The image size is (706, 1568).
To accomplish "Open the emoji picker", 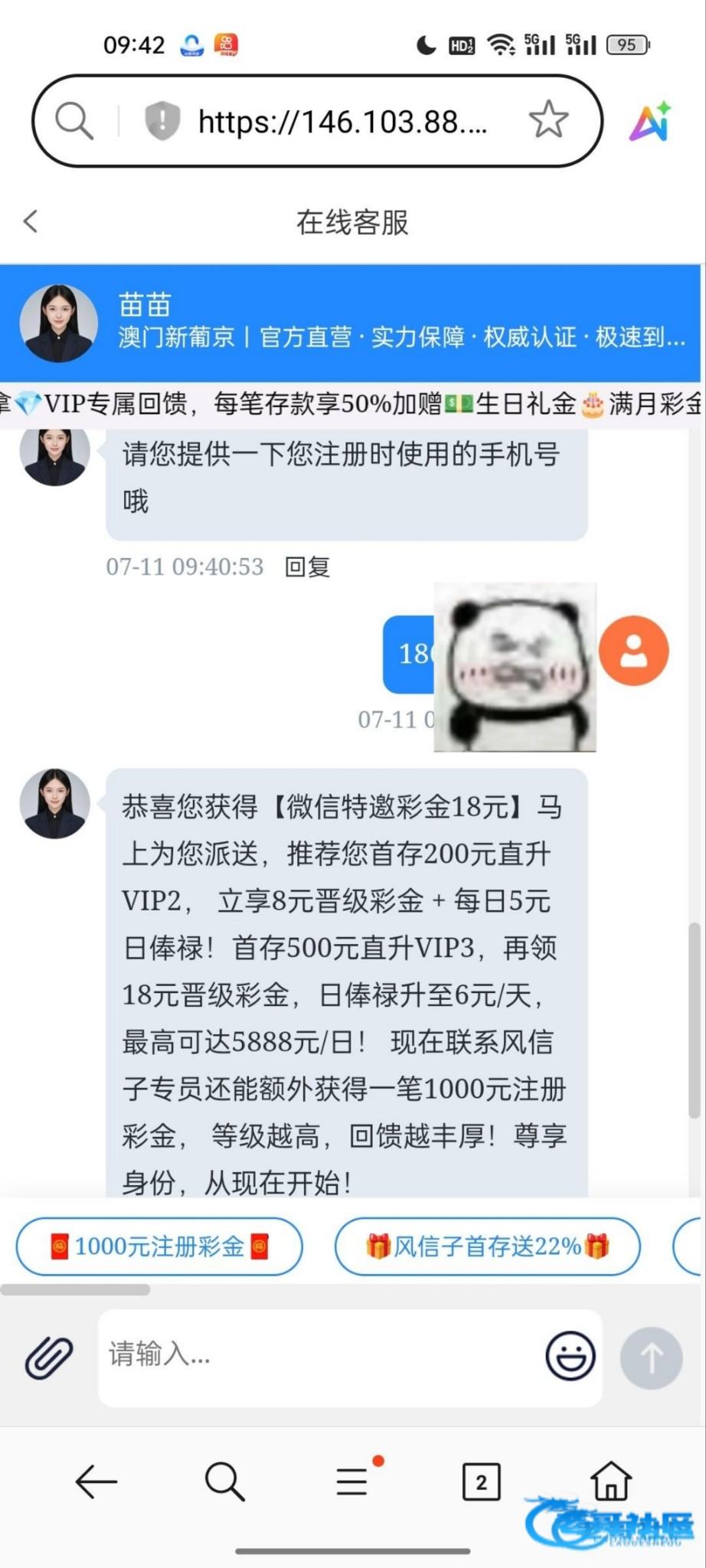I will tap(570, 1356).
